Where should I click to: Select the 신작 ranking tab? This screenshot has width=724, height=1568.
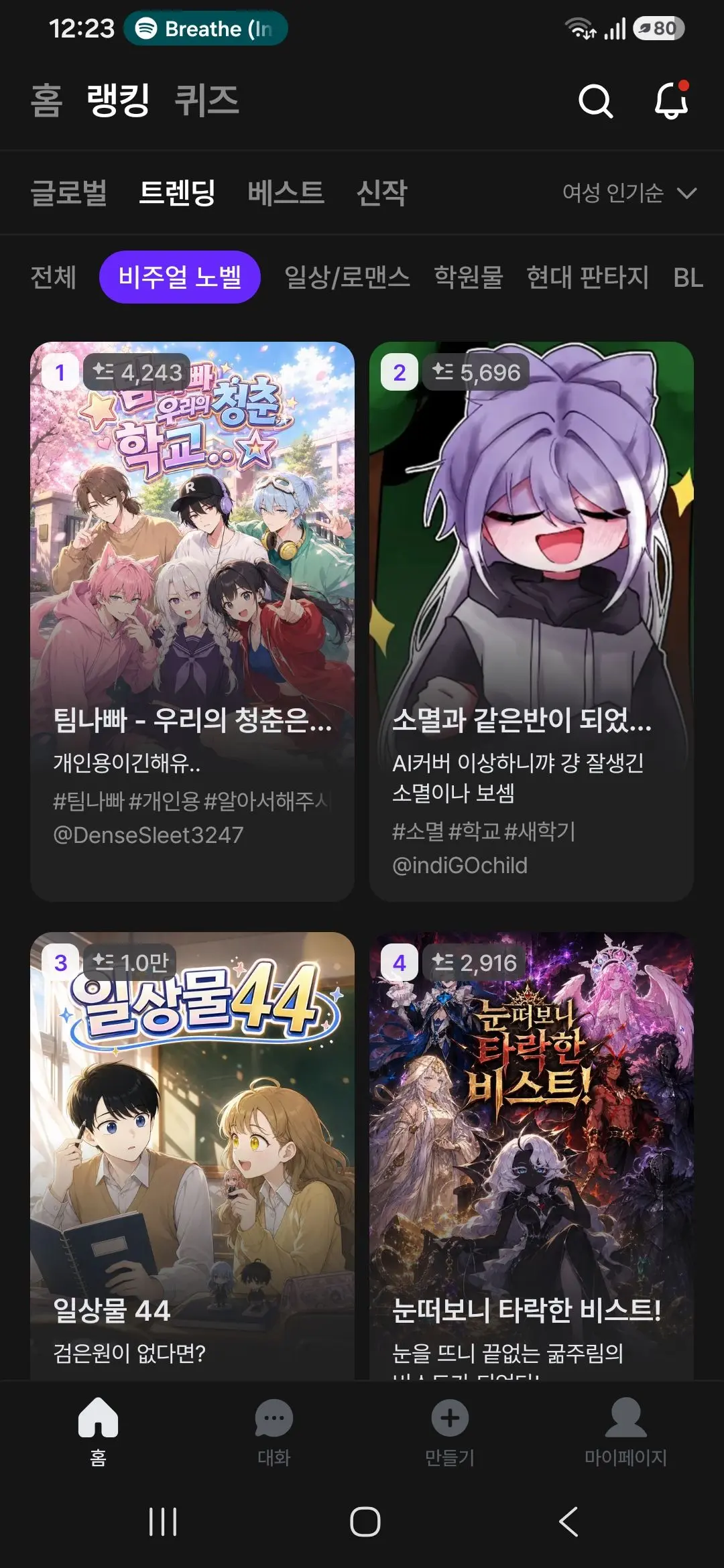(x=381, y=193)
